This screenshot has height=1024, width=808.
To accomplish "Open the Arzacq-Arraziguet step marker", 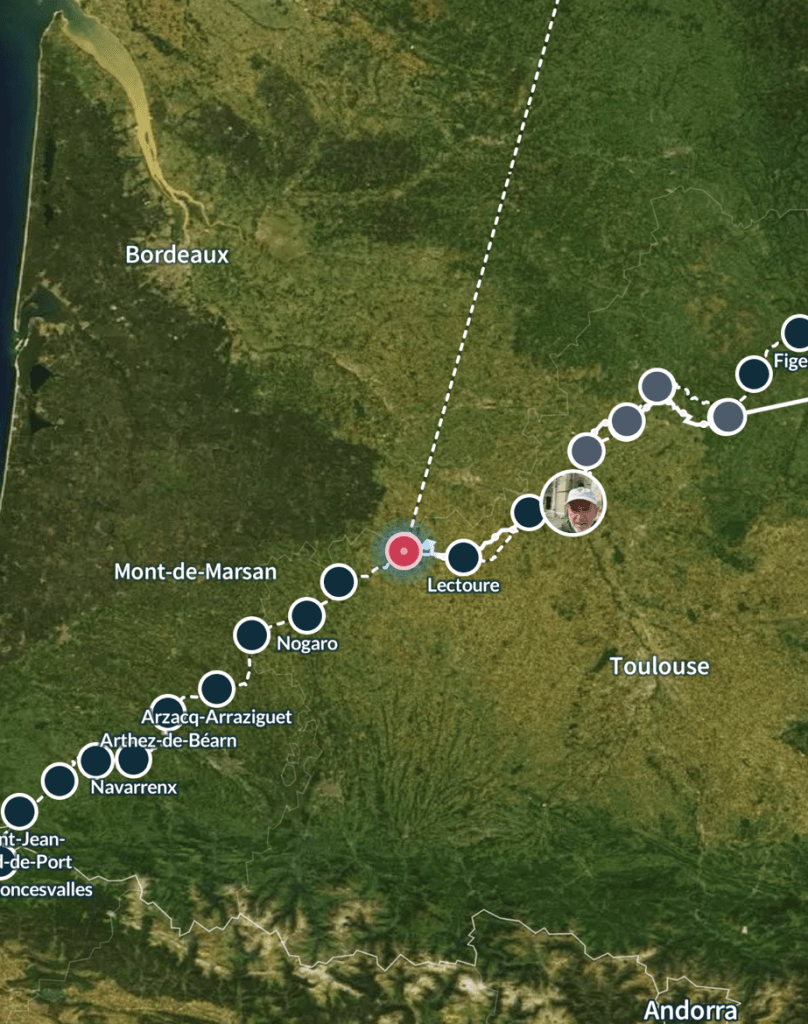I will click(x=216, y=688).
